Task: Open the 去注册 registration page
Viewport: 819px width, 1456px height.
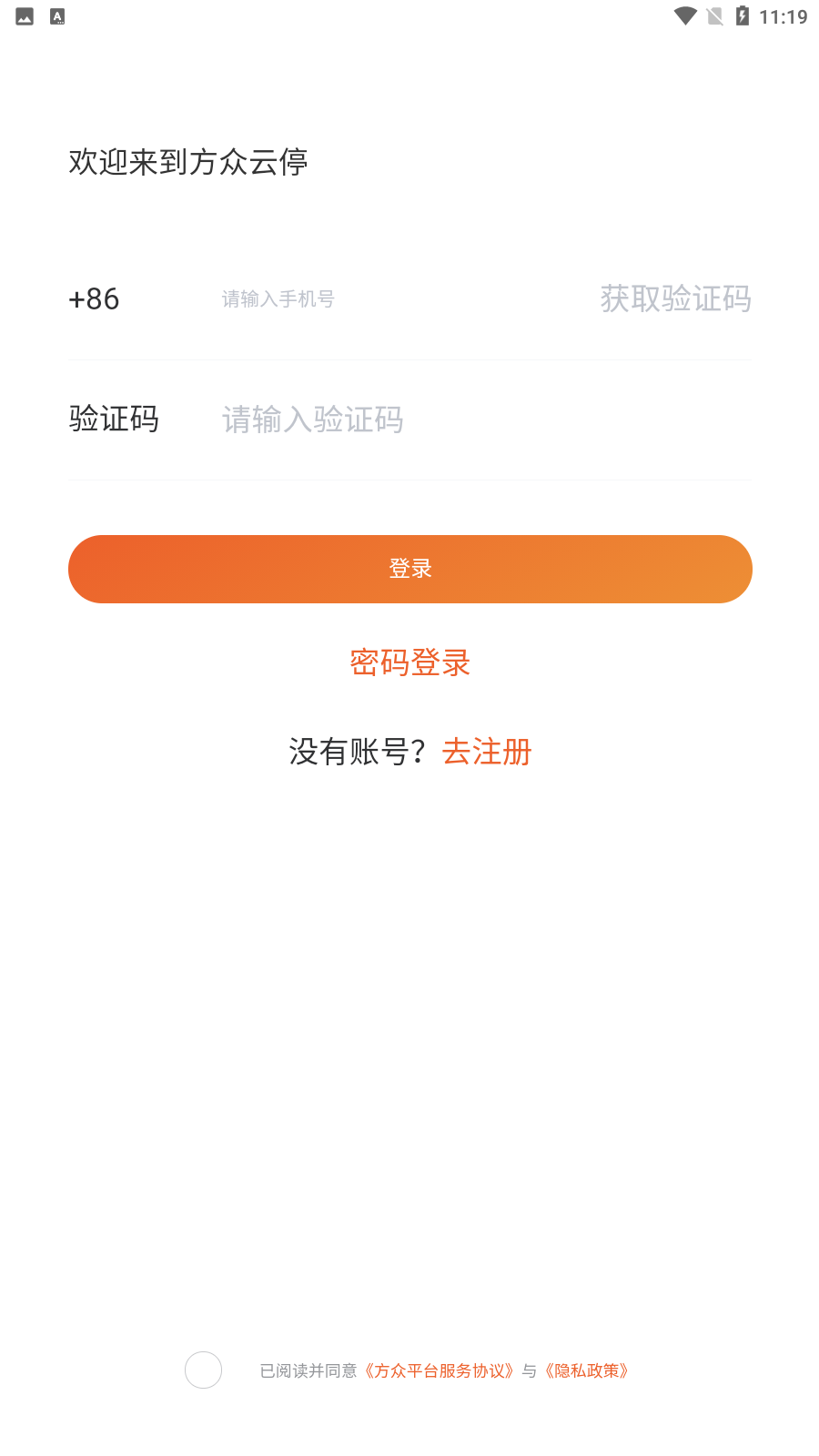Action: pyautogui.click(x=486, y=752)
